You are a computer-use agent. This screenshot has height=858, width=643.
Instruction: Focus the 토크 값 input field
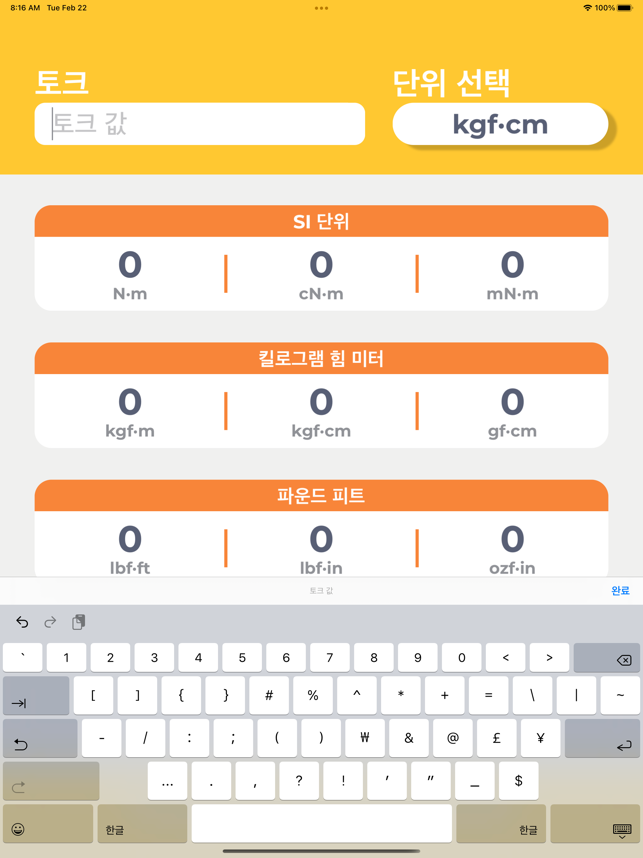tap(200, 124)
